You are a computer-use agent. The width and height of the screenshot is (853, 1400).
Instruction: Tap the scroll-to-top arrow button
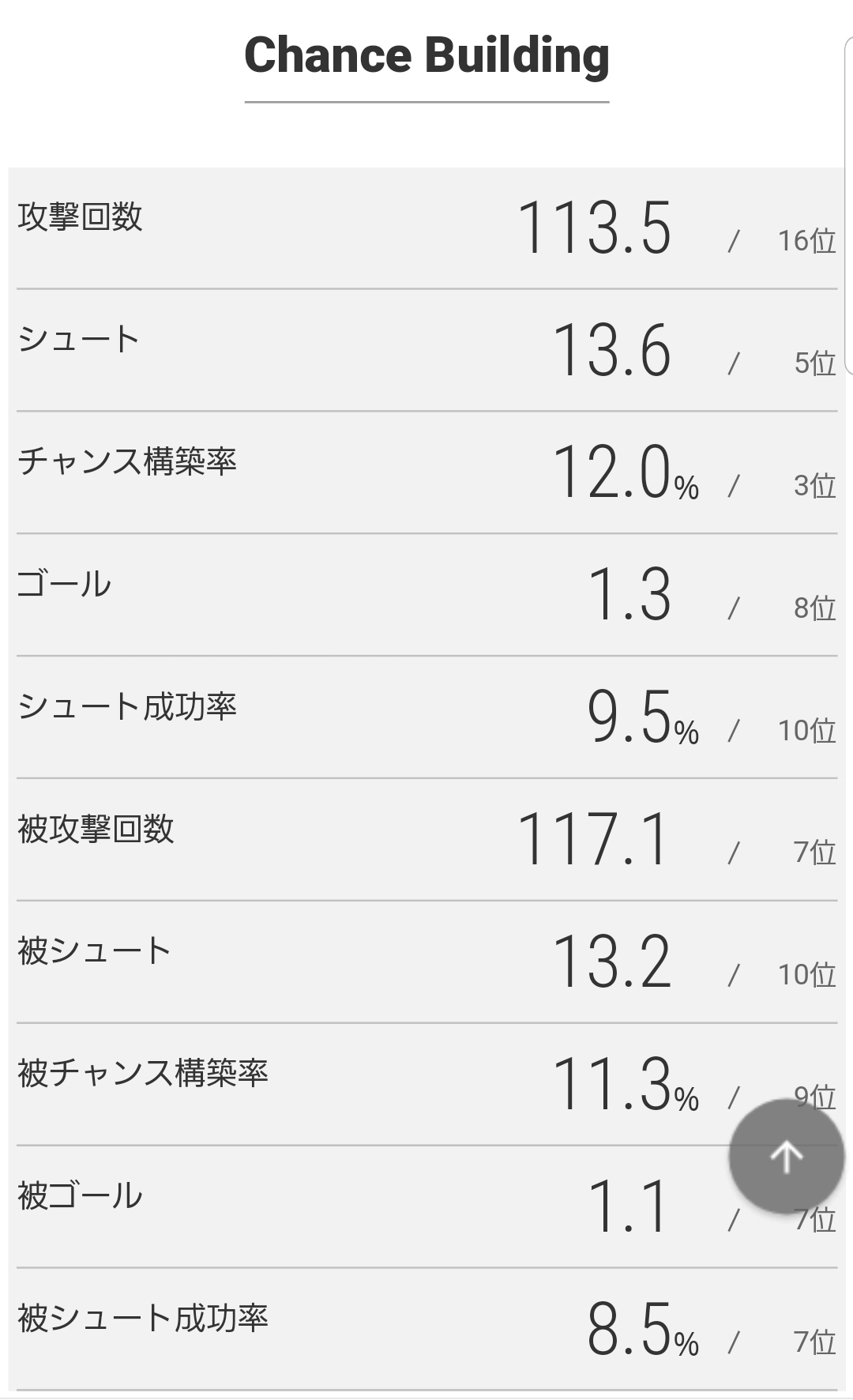point(786,1156)
